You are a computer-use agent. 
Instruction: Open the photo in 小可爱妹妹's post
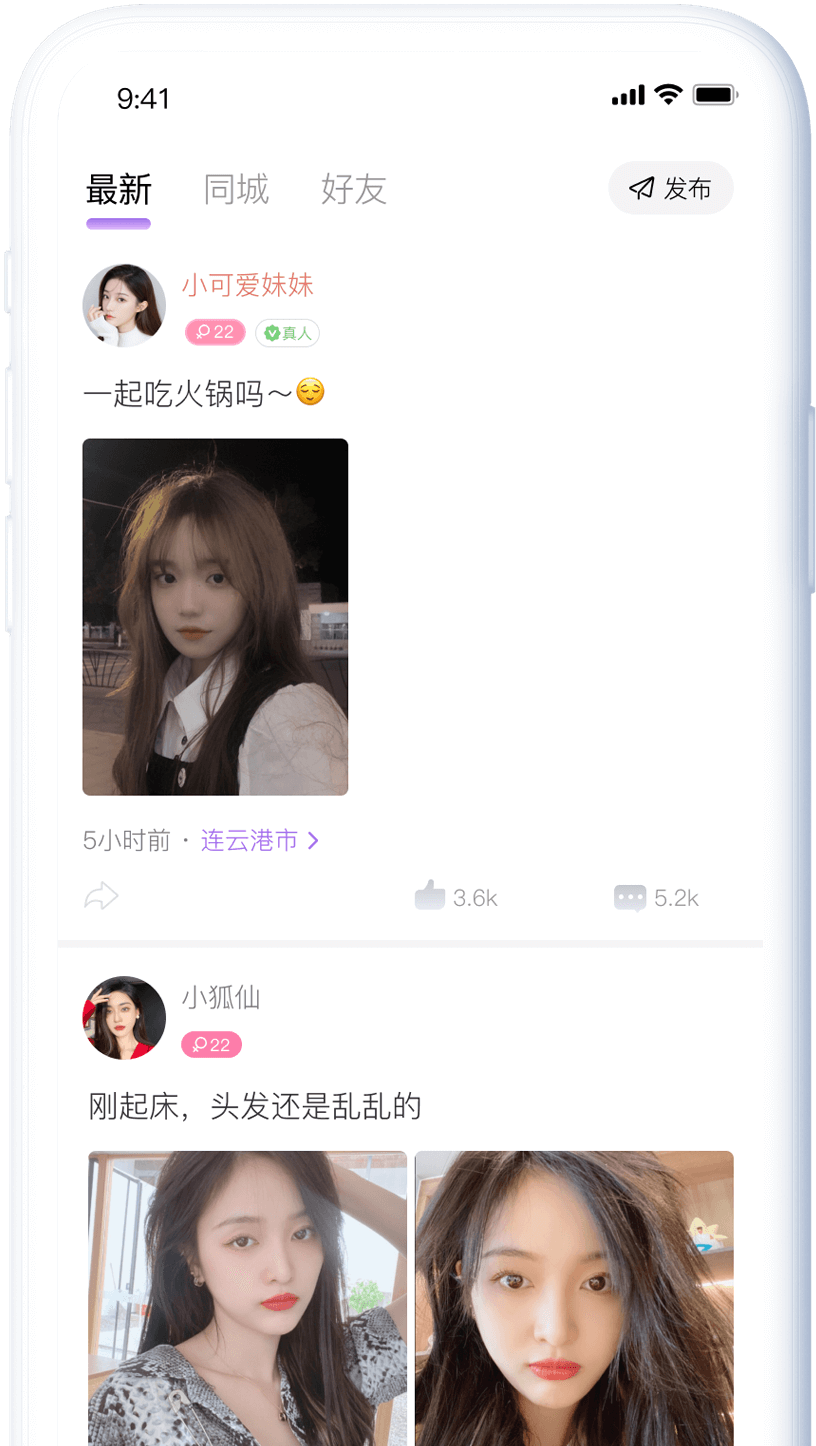[x=215, y=617]
